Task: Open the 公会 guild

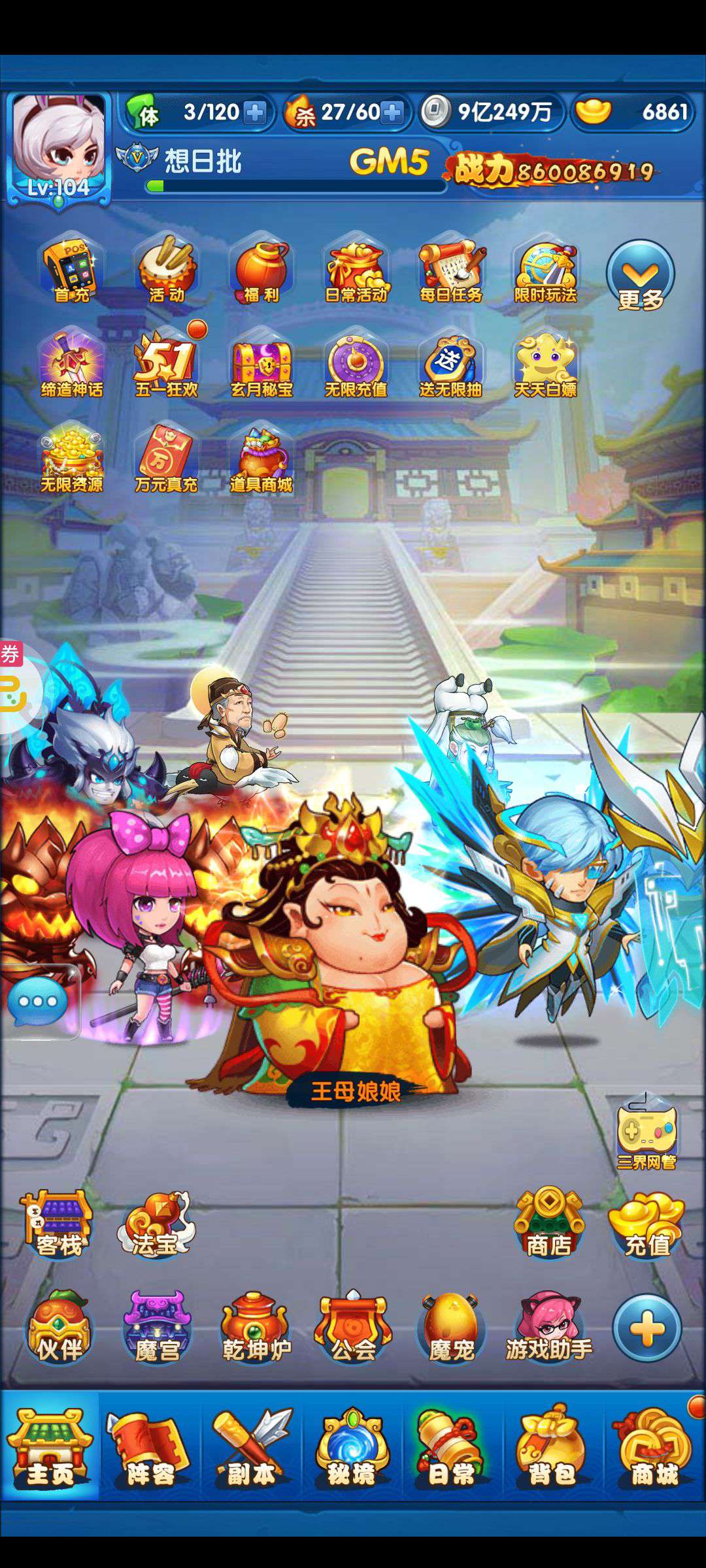Action: (x=353, y=1326)
